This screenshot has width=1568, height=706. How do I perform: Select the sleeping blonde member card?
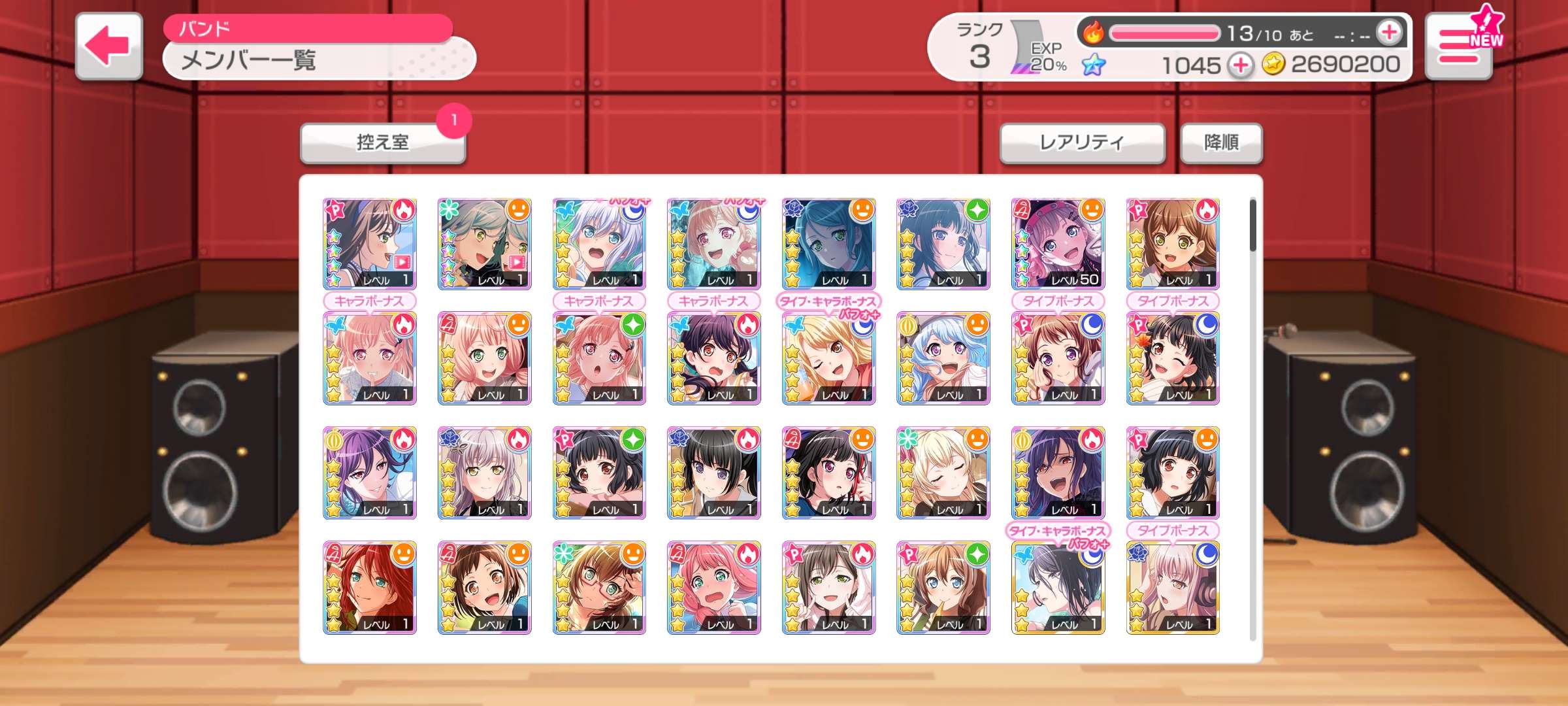(x=943, y=473)
